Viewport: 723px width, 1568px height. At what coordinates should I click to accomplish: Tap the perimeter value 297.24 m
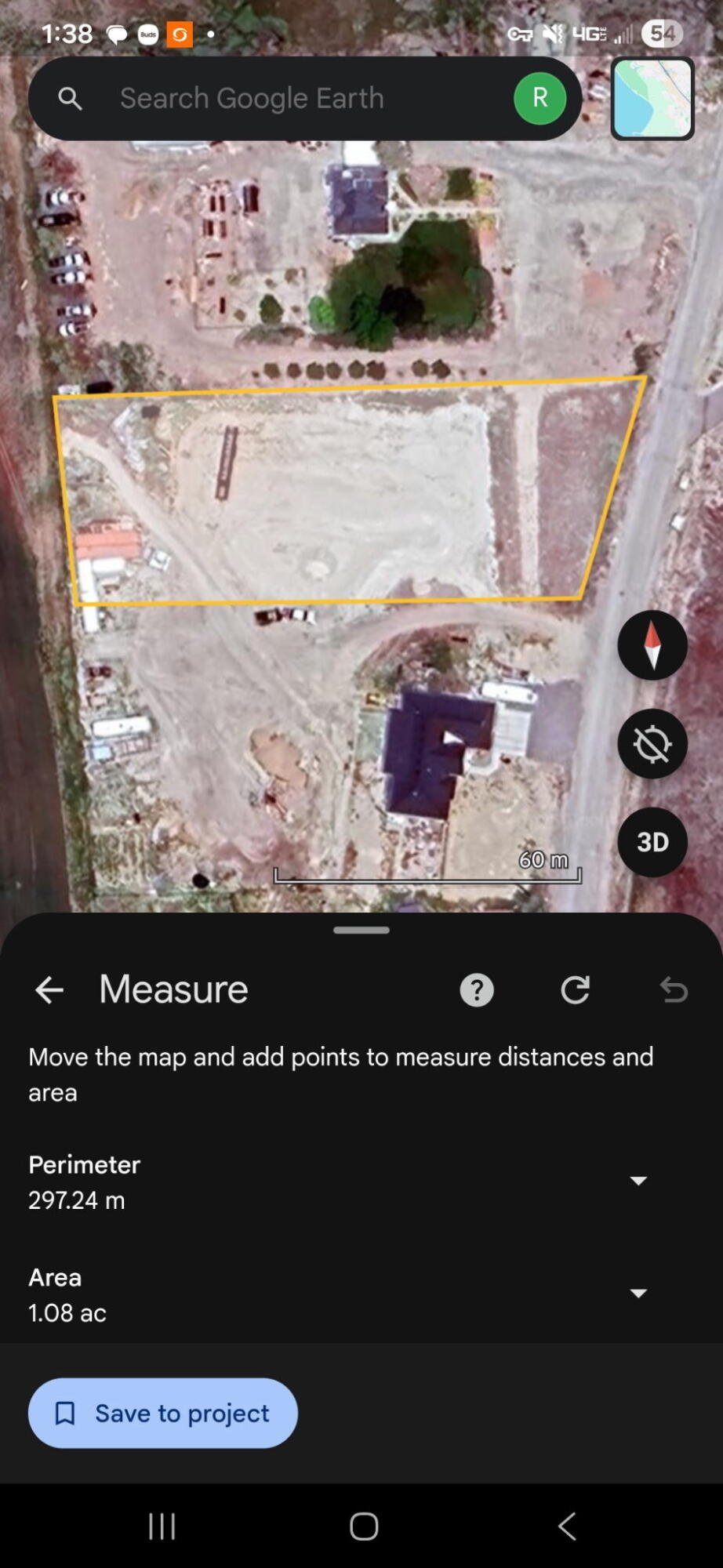pos(76,1200)
